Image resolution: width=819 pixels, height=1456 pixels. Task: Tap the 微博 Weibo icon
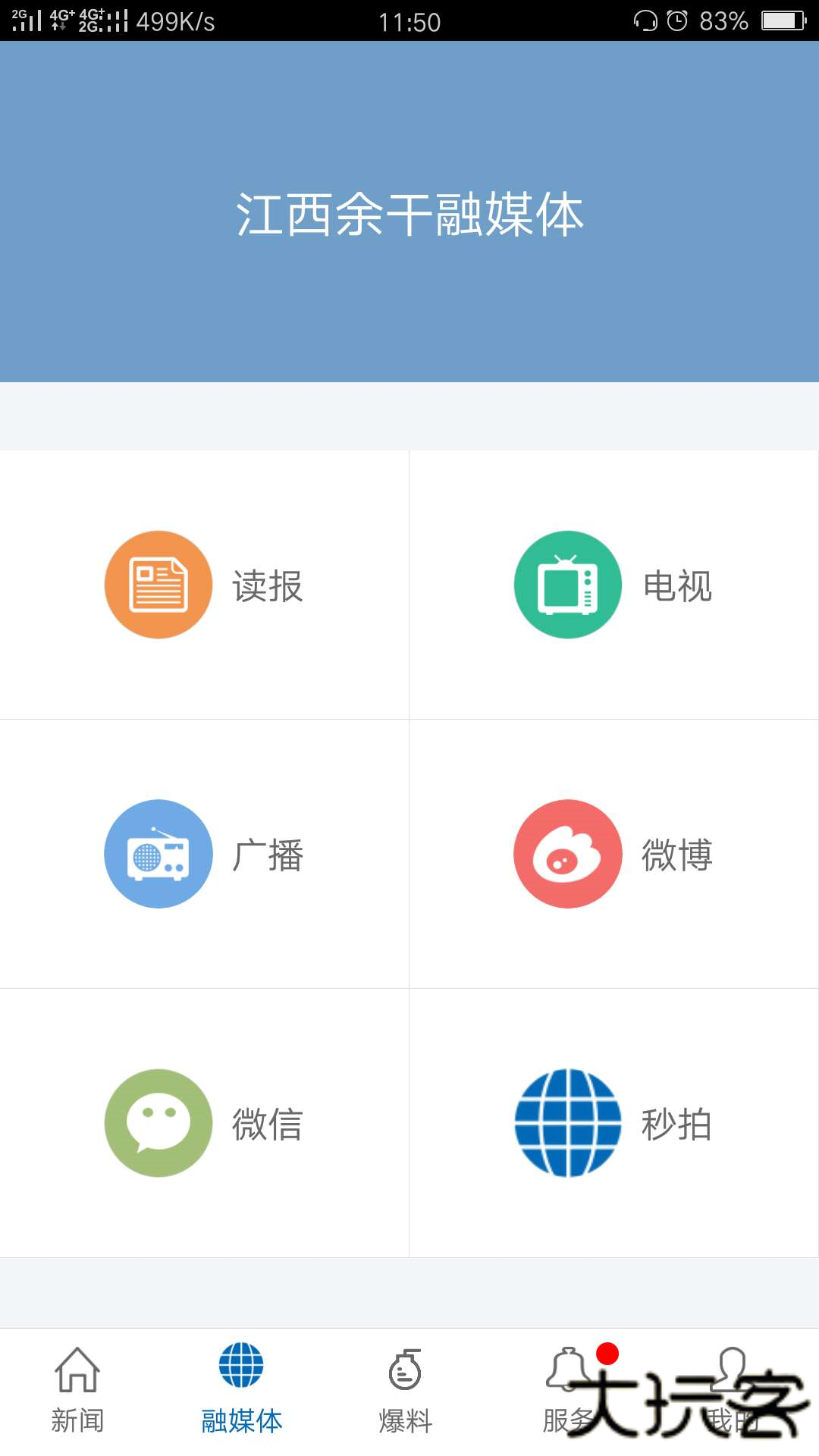pos(567,853)
